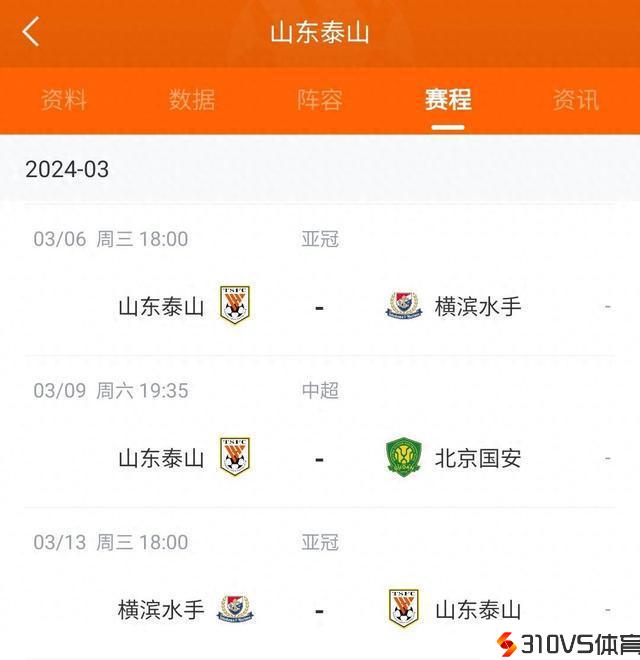
Task: Open the 阵容 lineup tab
Action: [320, 100]
